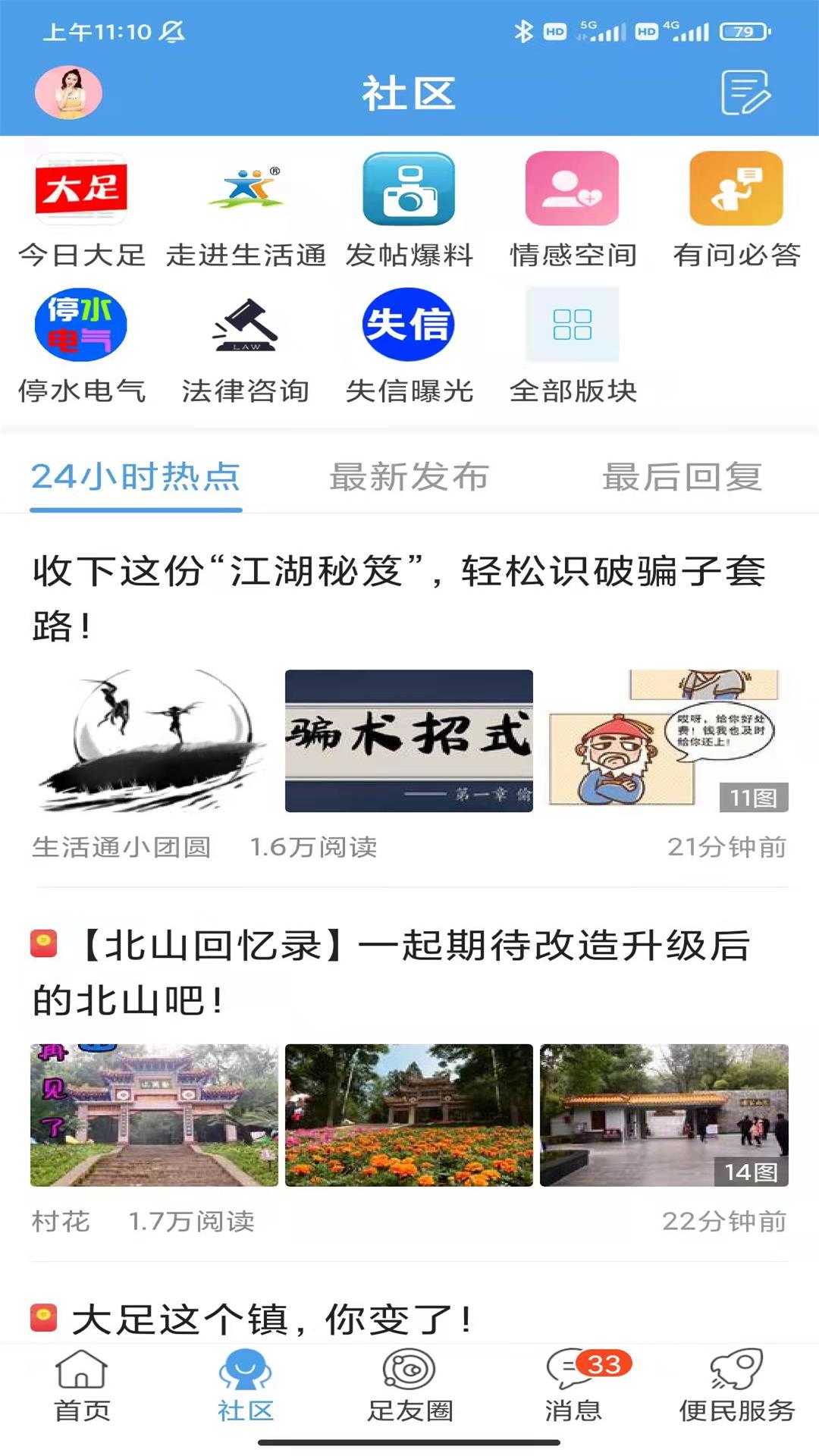Screen dimensions: 819x1456
Task: Switch to 最新发布 tab
Action: [409, 477]
